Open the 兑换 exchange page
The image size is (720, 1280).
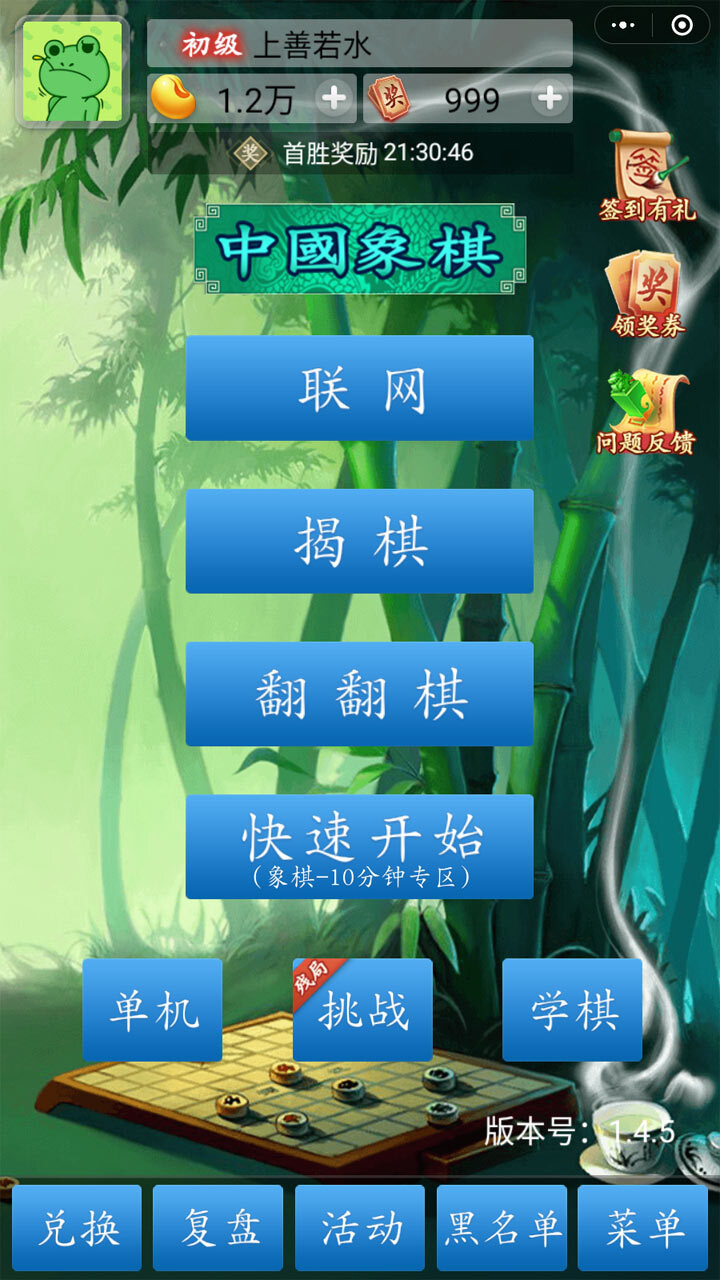pos(77,1228)
